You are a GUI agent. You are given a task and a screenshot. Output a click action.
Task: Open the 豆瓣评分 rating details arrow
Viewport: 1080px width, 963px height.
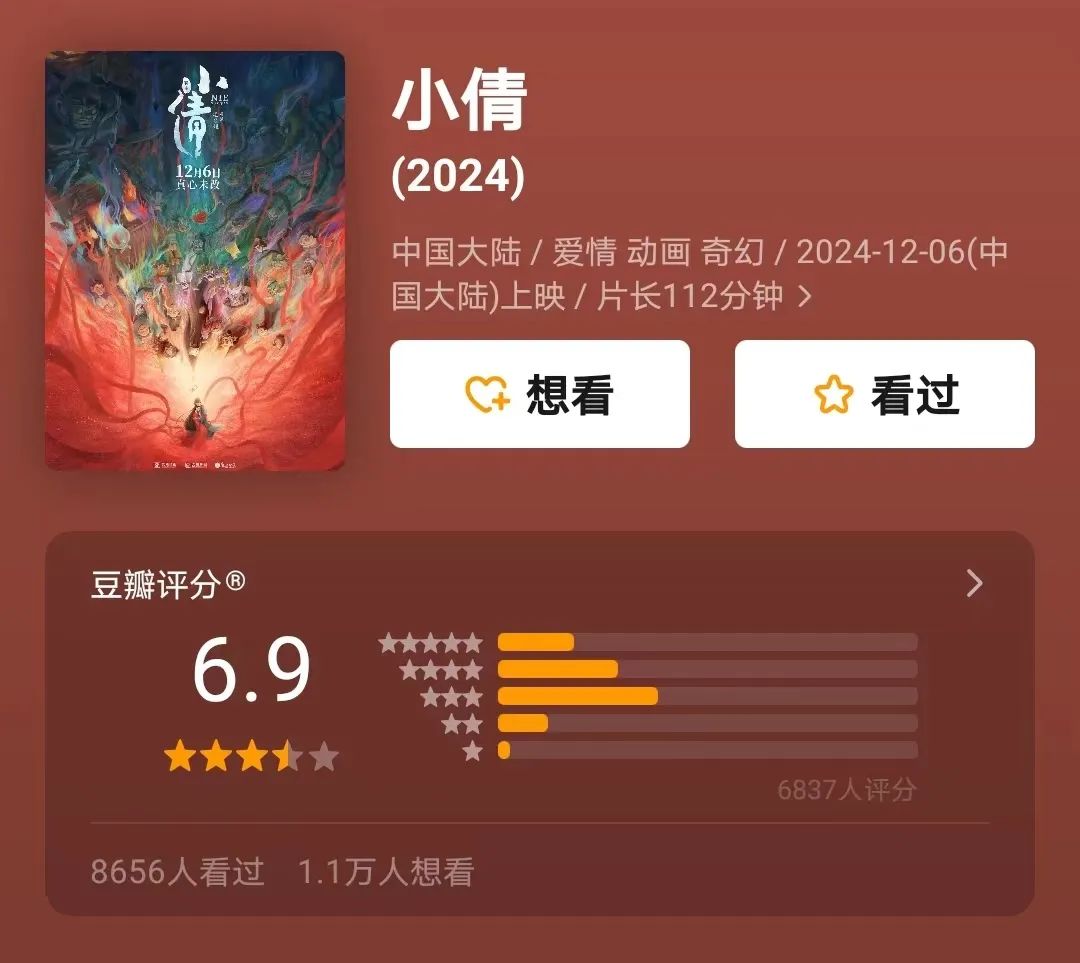(974, 584)
